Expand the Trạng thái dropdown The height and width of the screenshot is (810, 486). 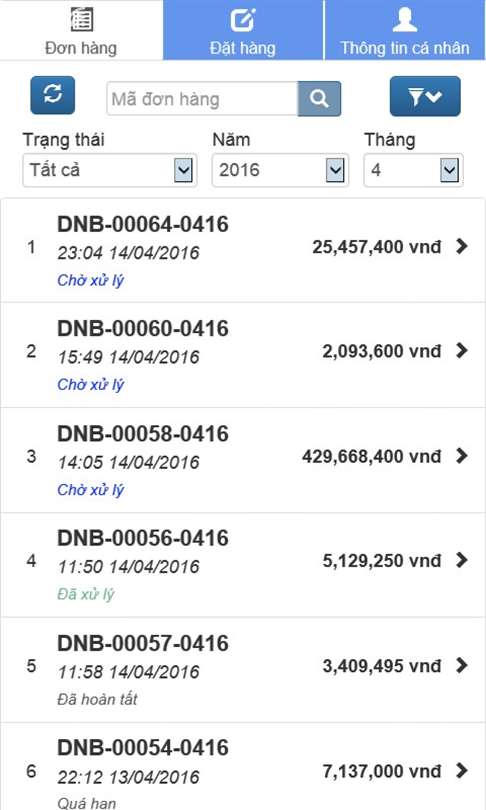tap(109, 170)
